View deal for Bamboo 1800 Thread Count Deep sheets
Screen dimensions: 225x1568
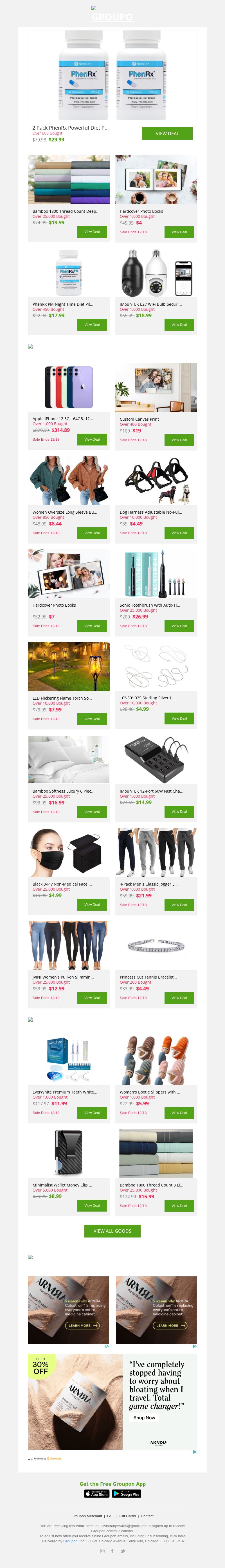click(x=92, y=232)
